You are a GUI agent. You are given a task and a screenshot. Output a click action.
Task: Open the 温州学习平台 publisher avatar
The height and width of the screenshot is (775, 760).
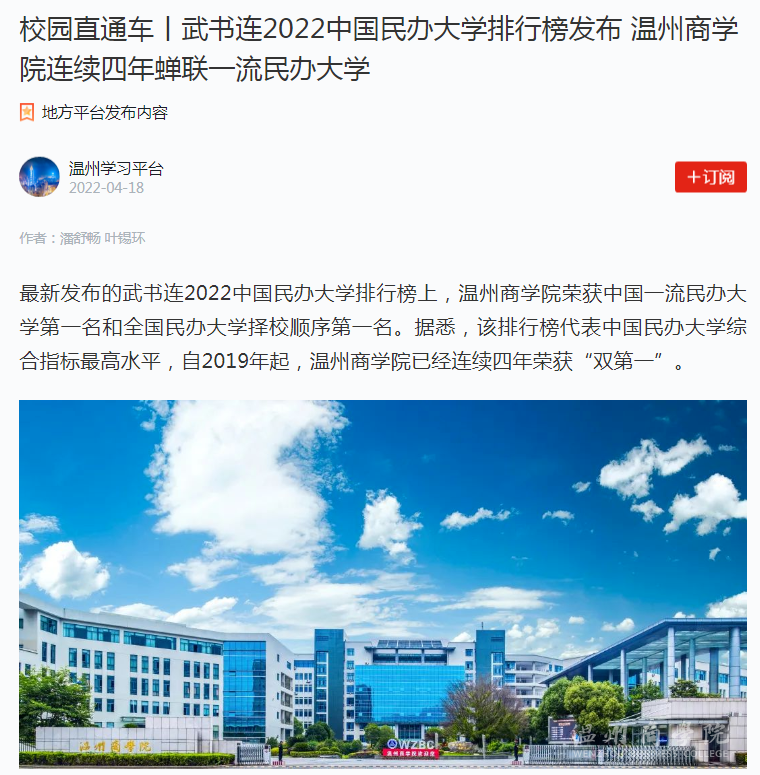point(39,177)
